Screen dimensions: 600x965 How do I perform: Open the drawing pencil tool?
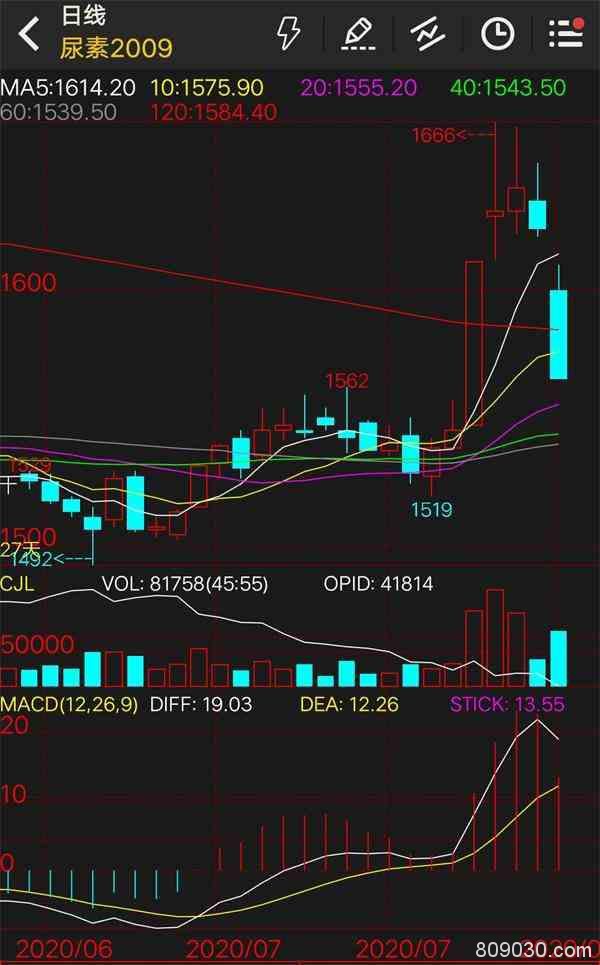357,34
